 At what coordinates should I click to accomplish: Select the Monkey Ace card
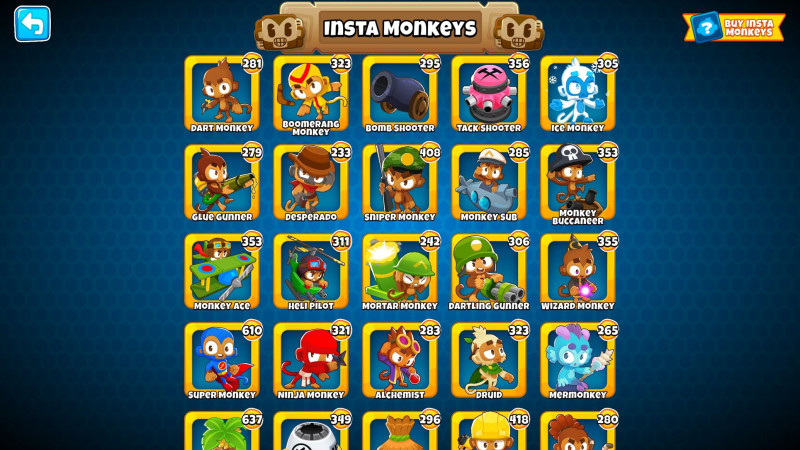click(222, 272)
